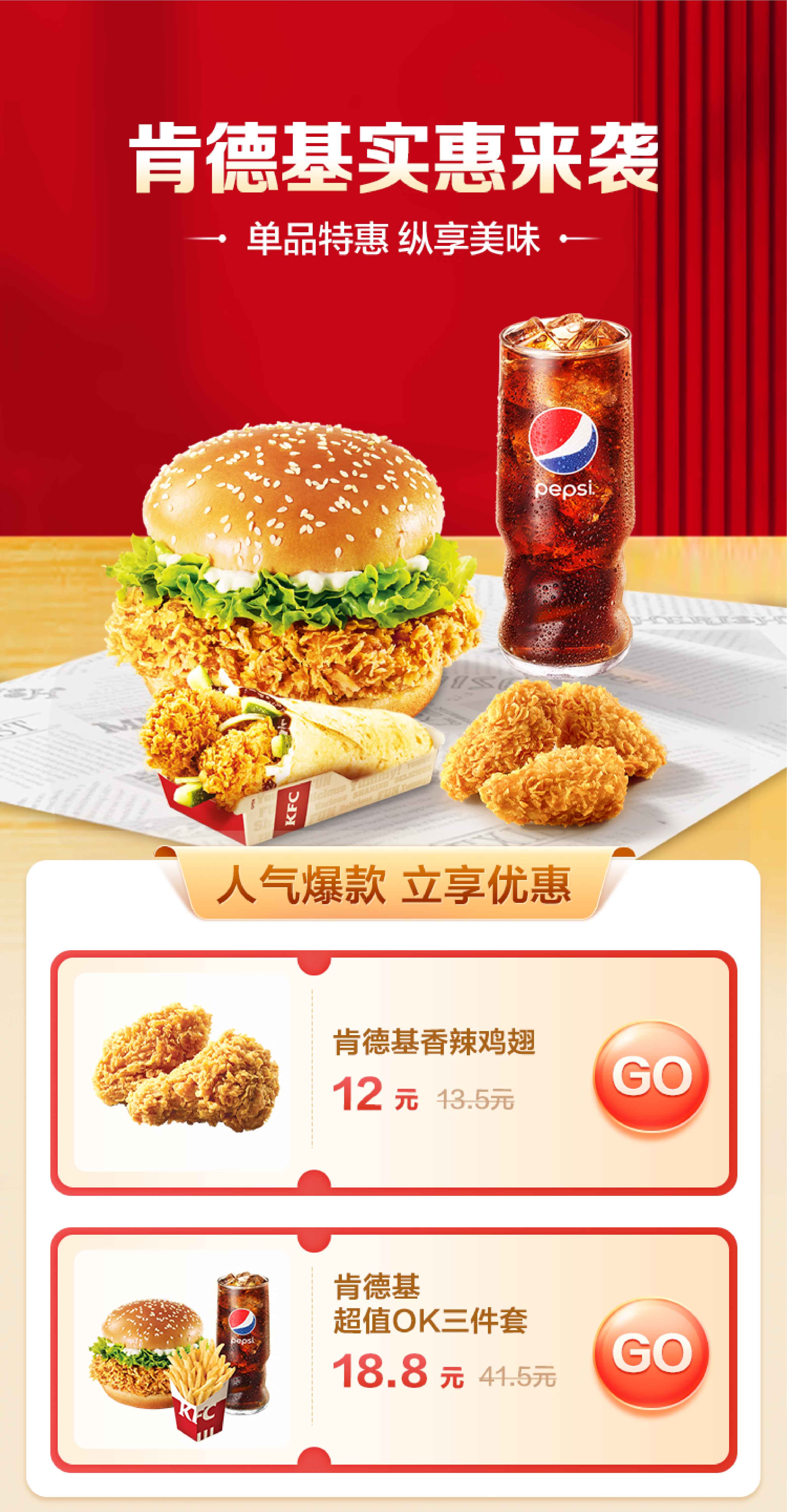This screenshot has height=1512, width=787.
Task: Tap GO for 肯德基香辣鸡翅 deal
Action: click(x=651, y=1076)
